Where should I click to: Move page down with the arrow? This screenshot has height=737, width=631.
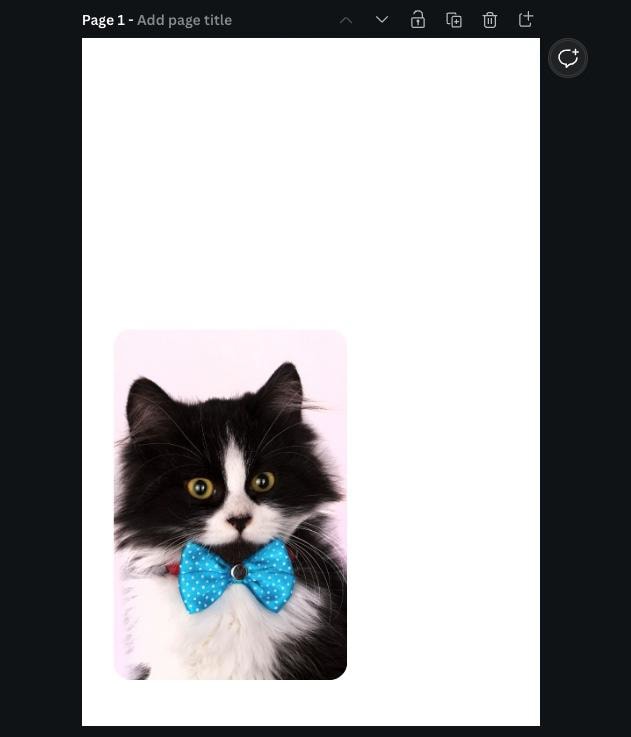(x=382, y=20)
